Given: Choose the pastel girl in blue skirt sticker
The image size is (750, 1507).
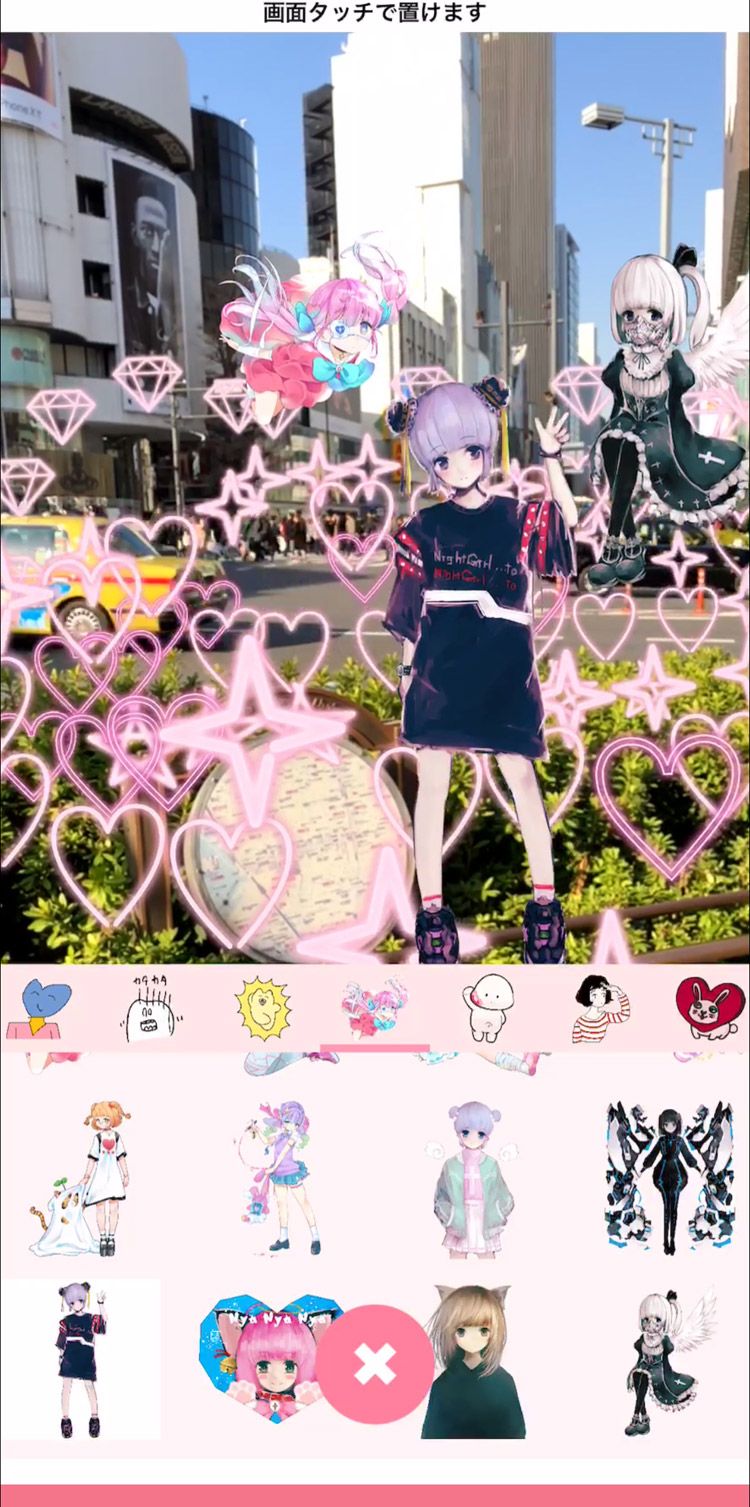Looking at the screenshot, I should click(x=282, y=1178).
